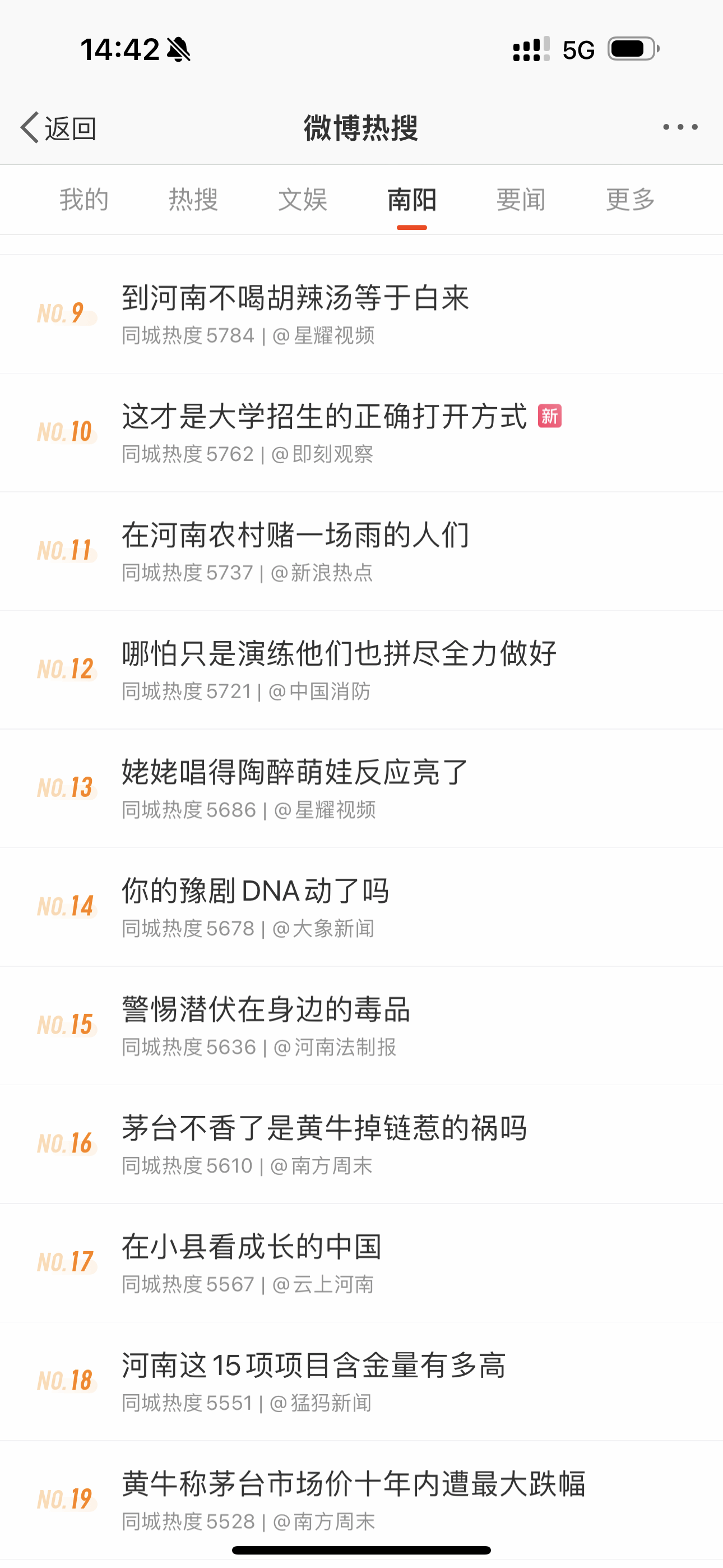The width and height of the screenshot is (723, 1568).
Task: Open the 更多 tab
Action: [x=631, y=200]
